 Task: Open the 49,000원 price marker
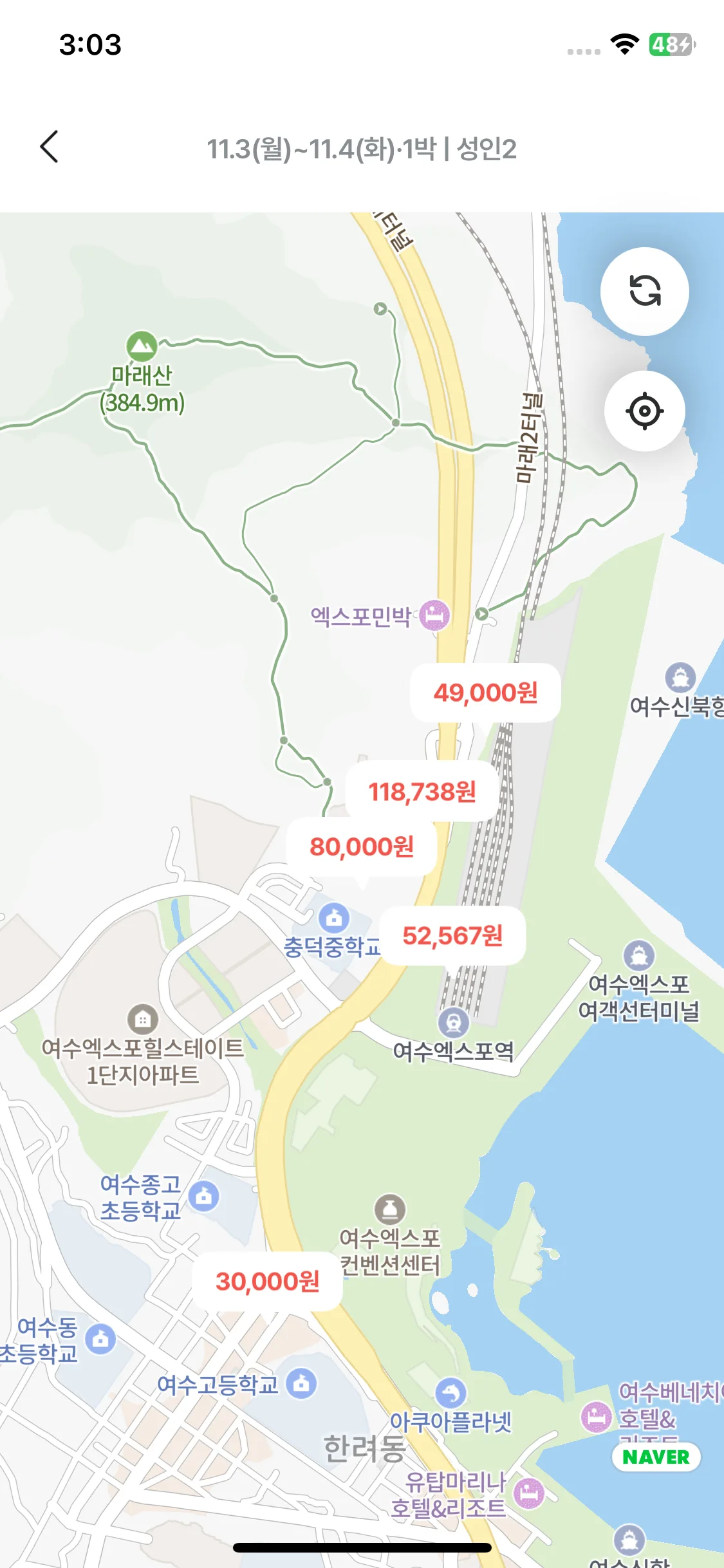pyautogui.click(x=485, y=693)
